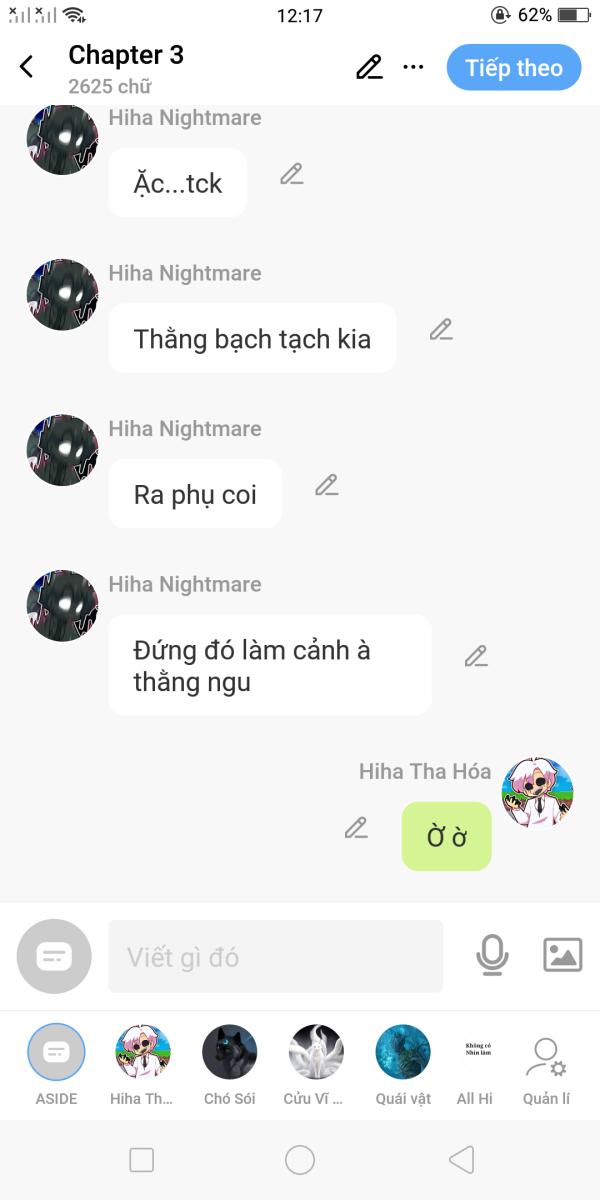This screenshot has height=1200, width=600.
Task: Choose the Cửu Vĩ character
Action: (x=315, y=1065)
